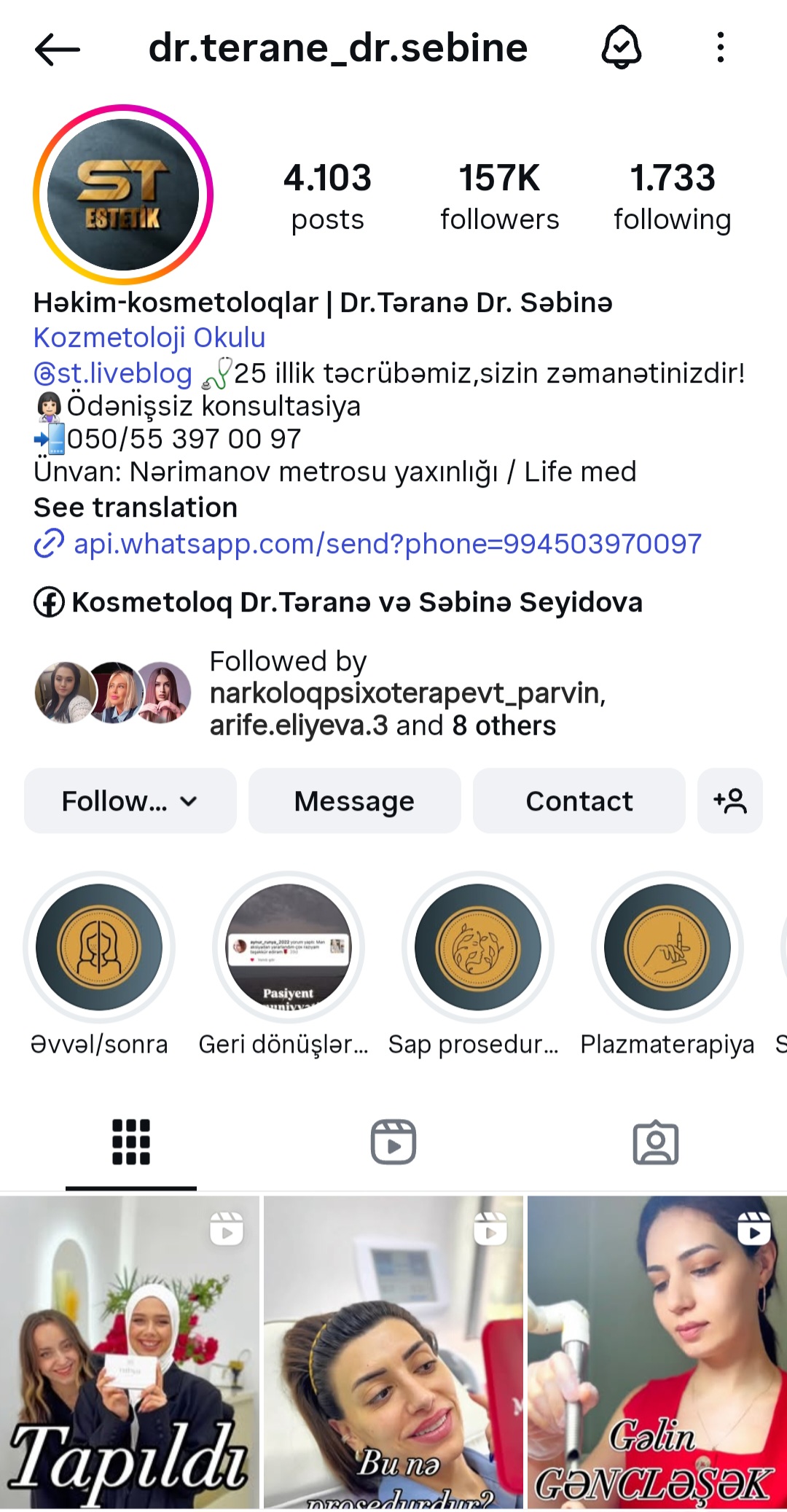The height and width of the screenshot is (1512, 787).
Task: Open linked Facebook page Kosmetoloq Dr.Təranə
Action: (356, 602)
